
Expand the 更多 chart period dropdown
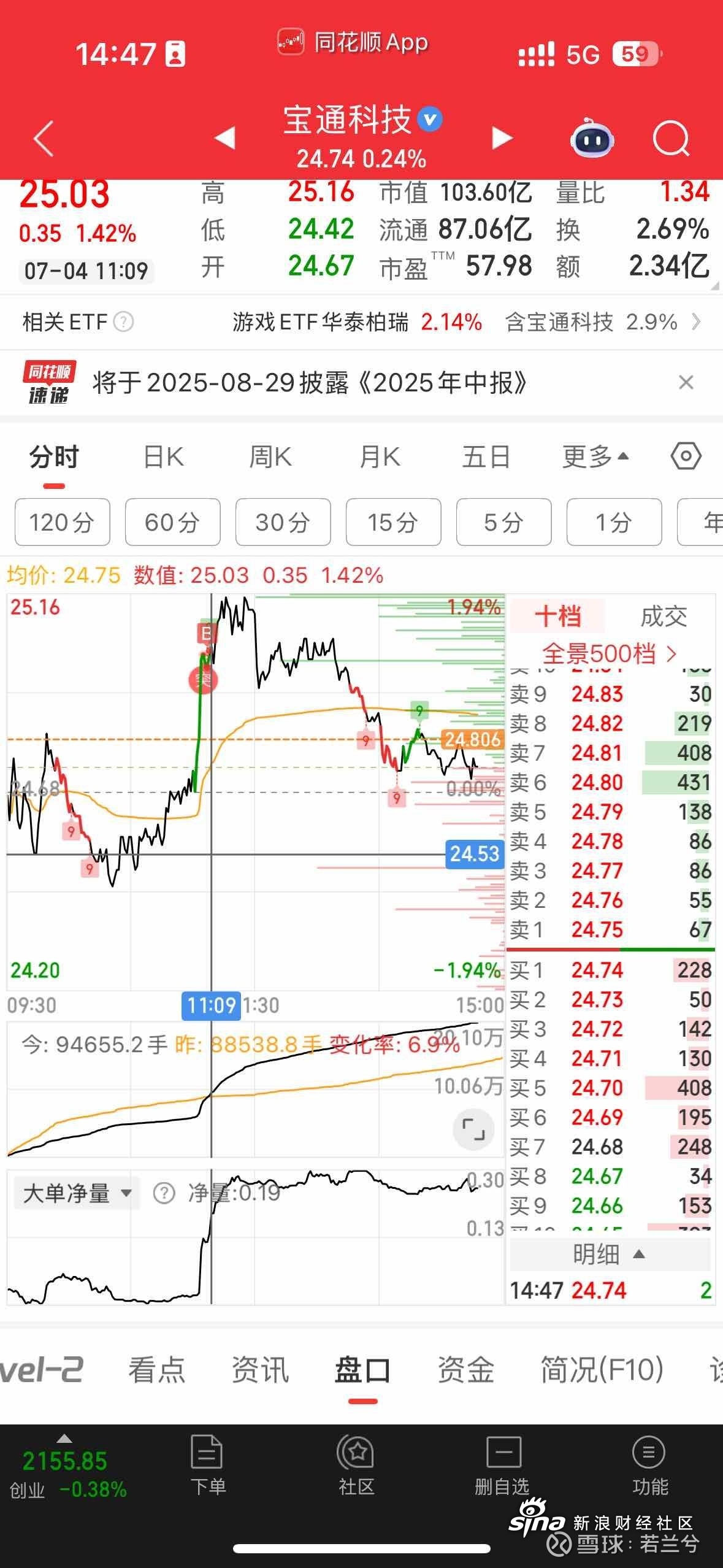click(x=595, y=457)
